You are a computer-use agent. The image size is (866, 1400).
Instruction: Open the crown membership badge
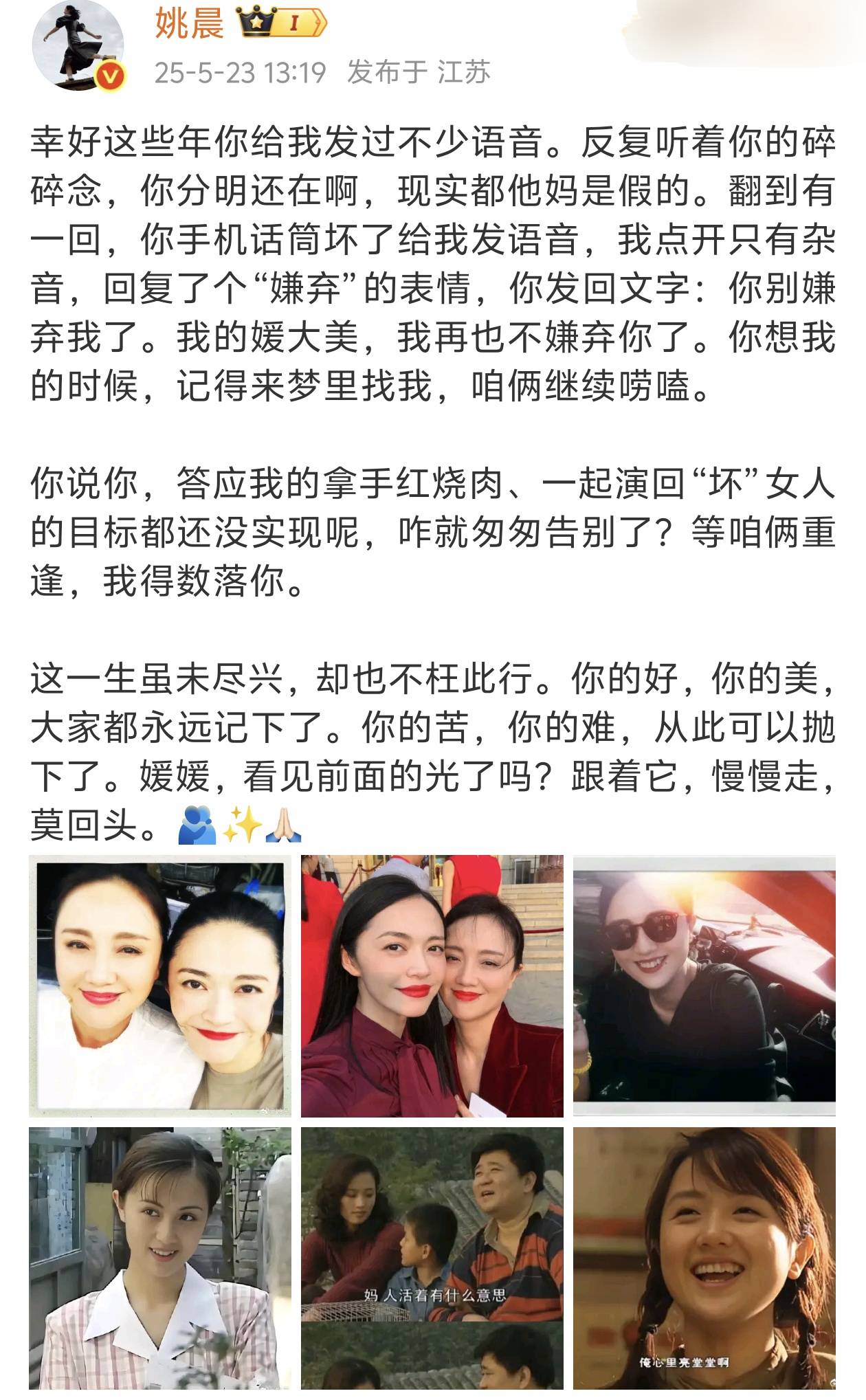(282, 24)
